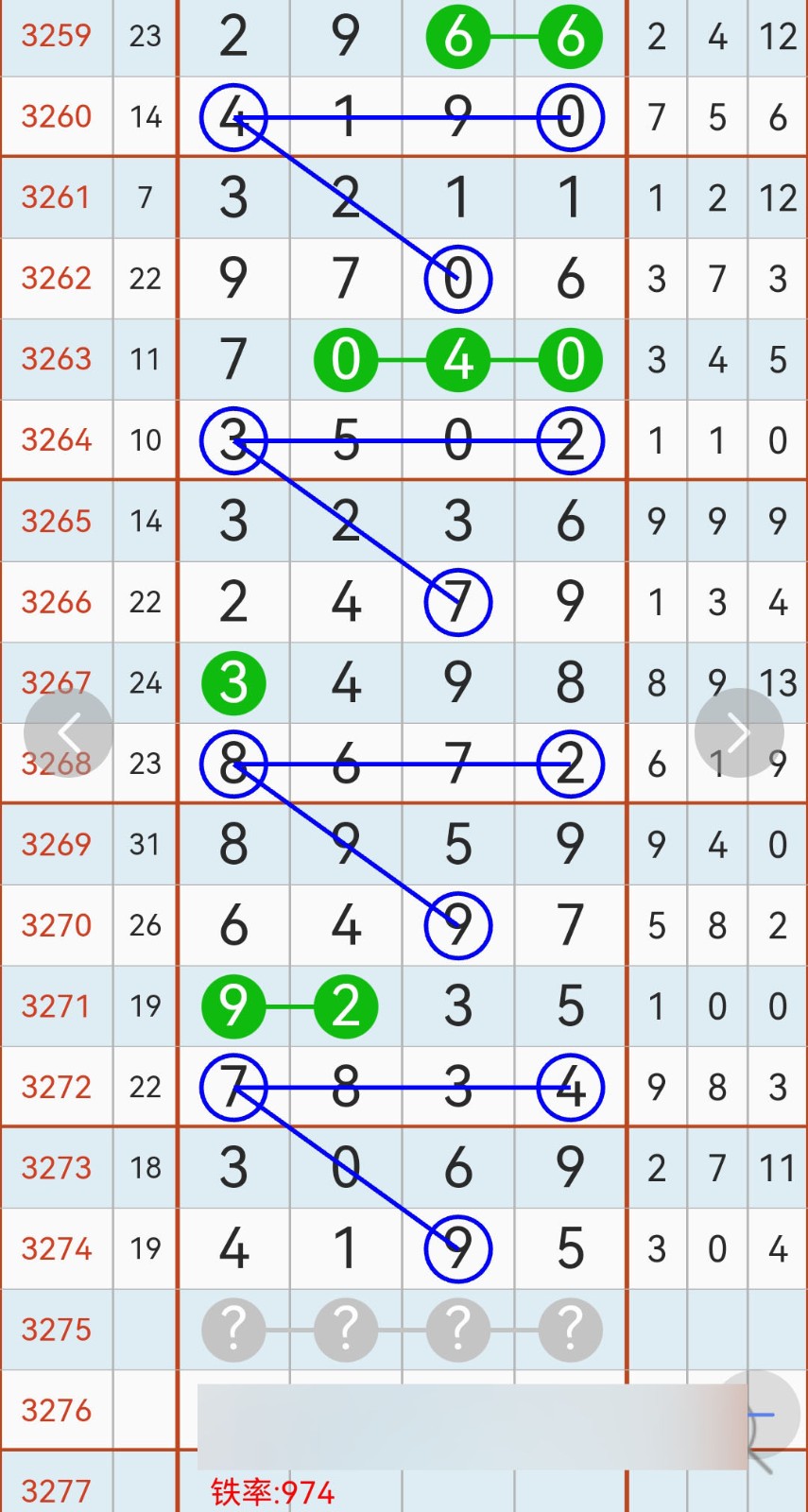Select draw label 3273 in the first column
The width and height of the screenshot is (808, 1512).
tap(57, 1168)
